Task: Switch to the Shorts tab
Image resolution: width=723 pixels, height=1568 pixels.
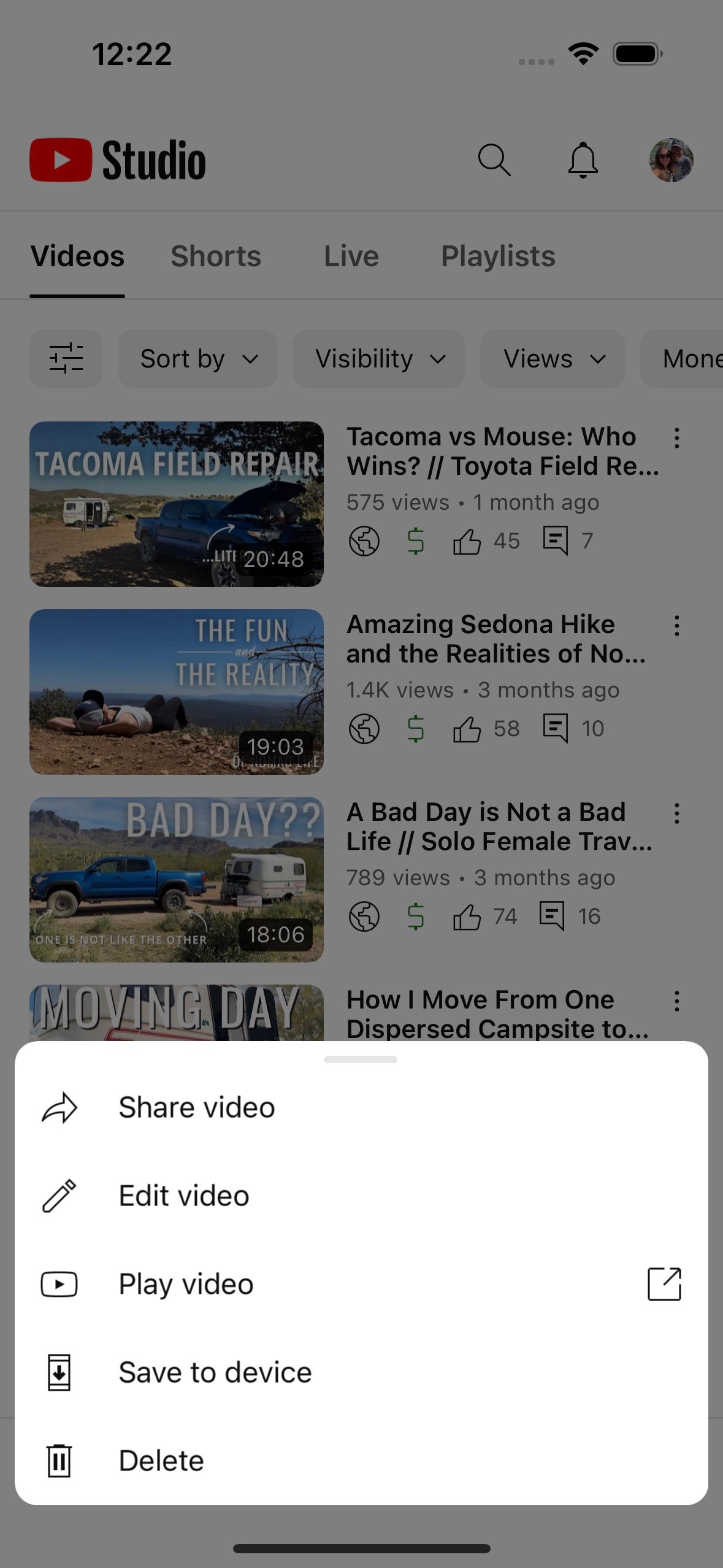Action: (215, 256)
